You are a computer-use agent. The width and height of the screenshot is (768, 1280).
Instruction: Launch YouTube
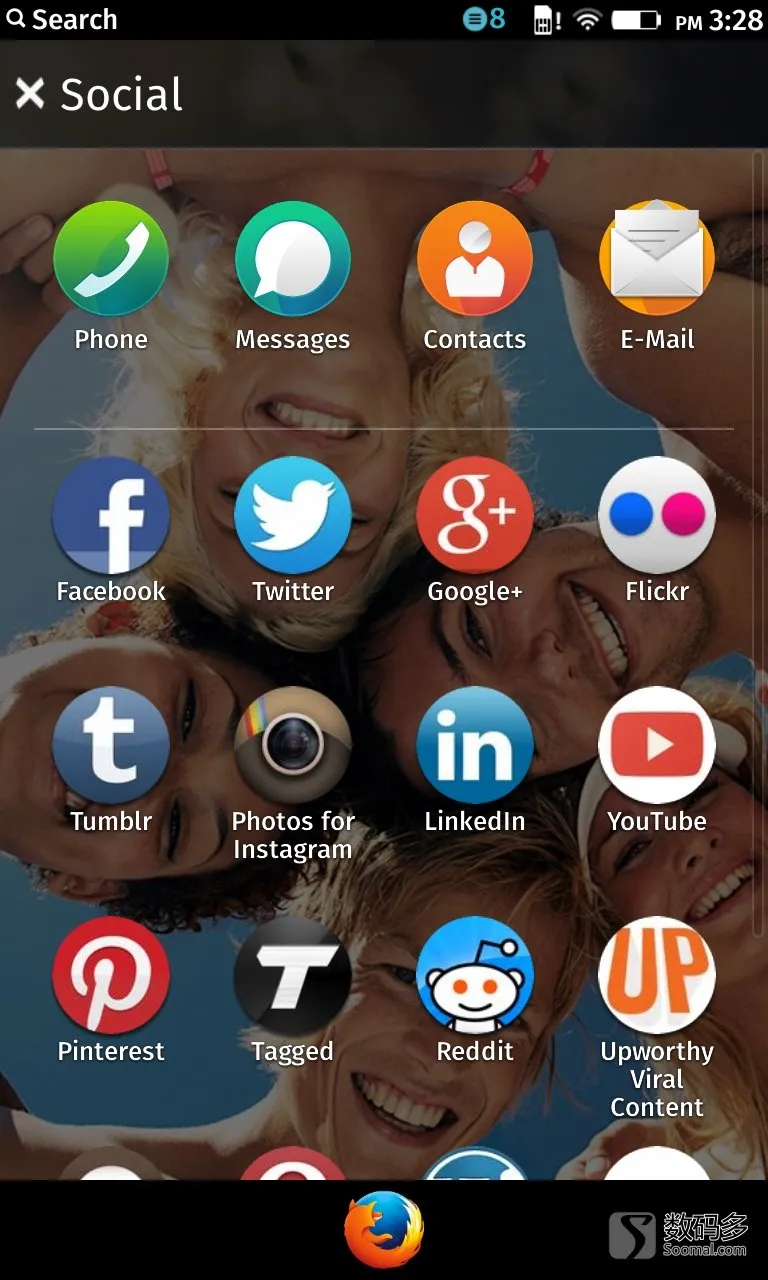tap(657, 745)
